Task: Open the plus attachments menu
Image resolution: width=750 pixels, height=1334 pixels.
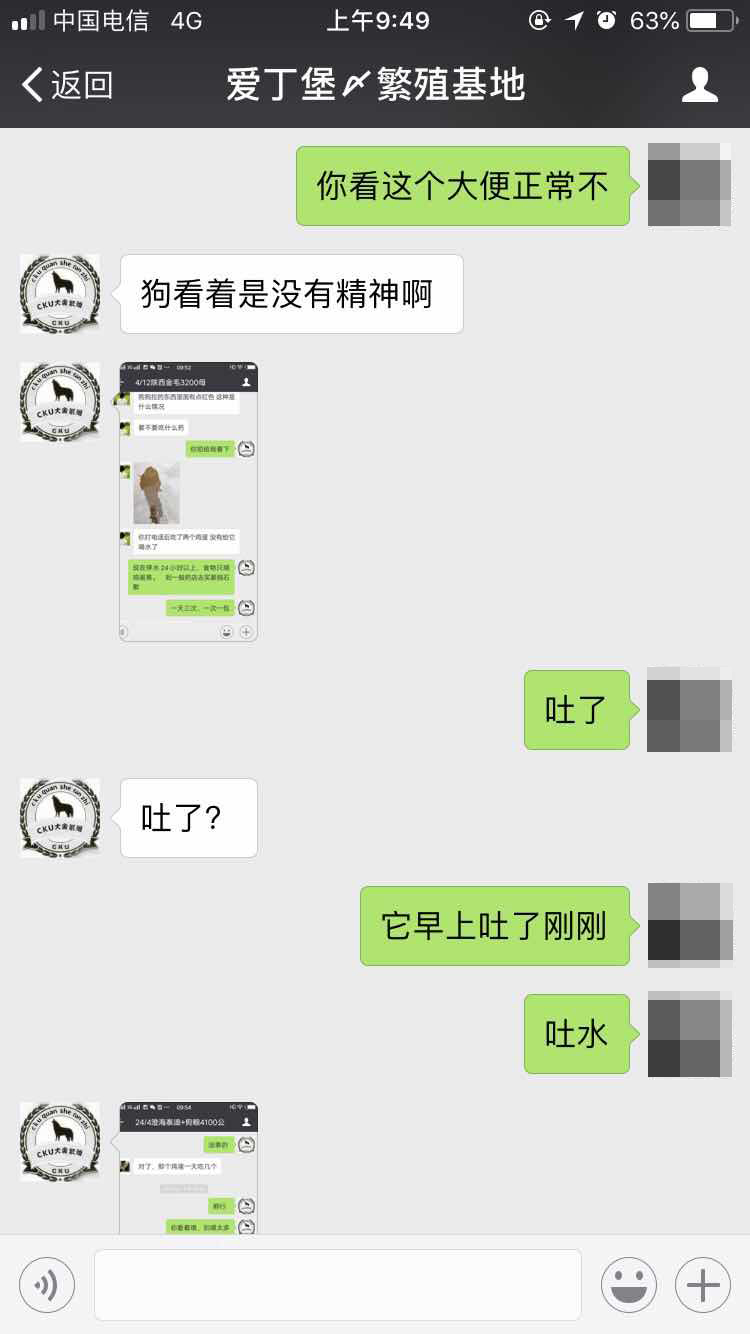Action: [x=703, y=1284]
